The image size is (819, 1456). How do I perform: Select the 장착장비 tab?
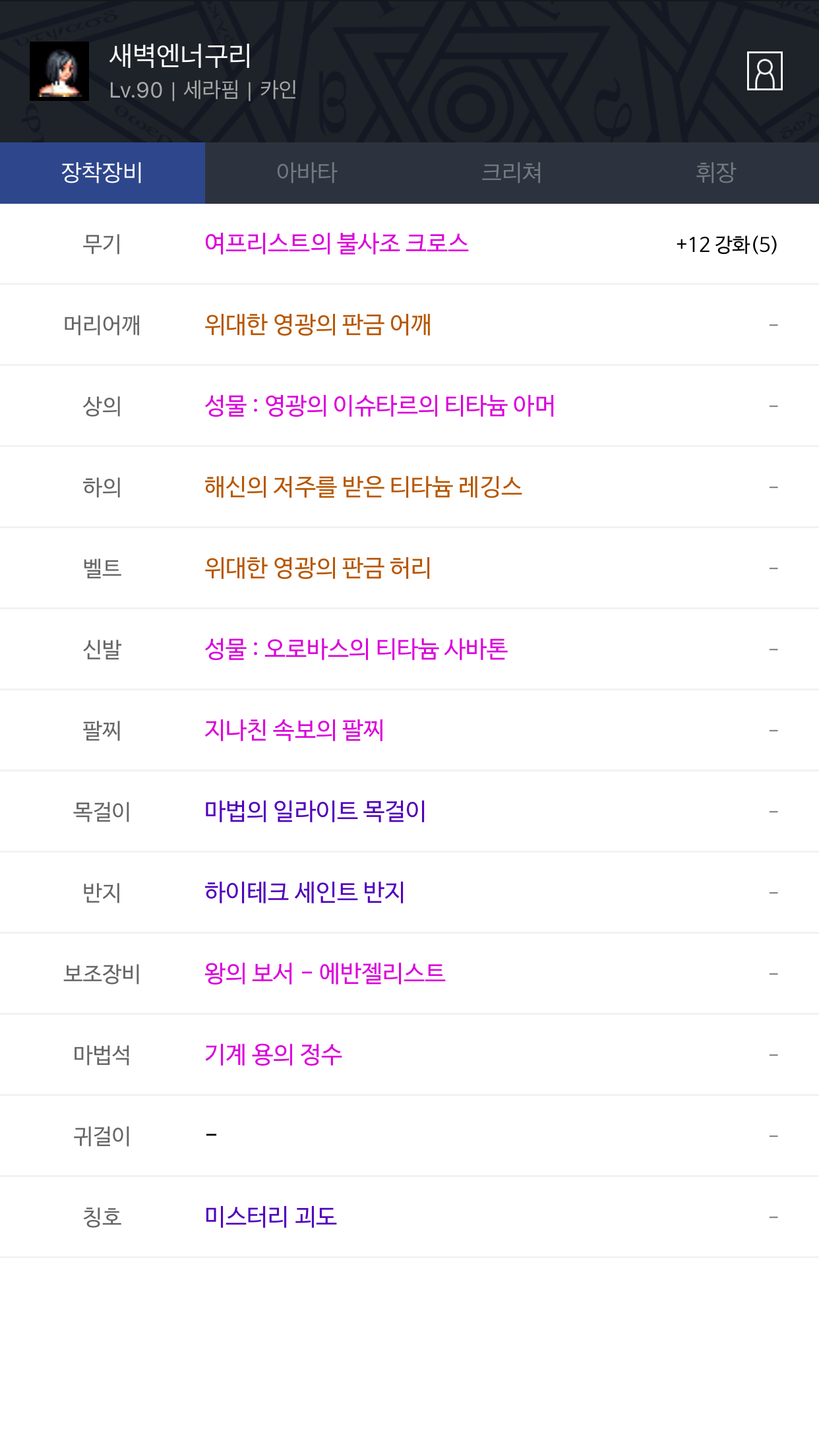point(102,173)
